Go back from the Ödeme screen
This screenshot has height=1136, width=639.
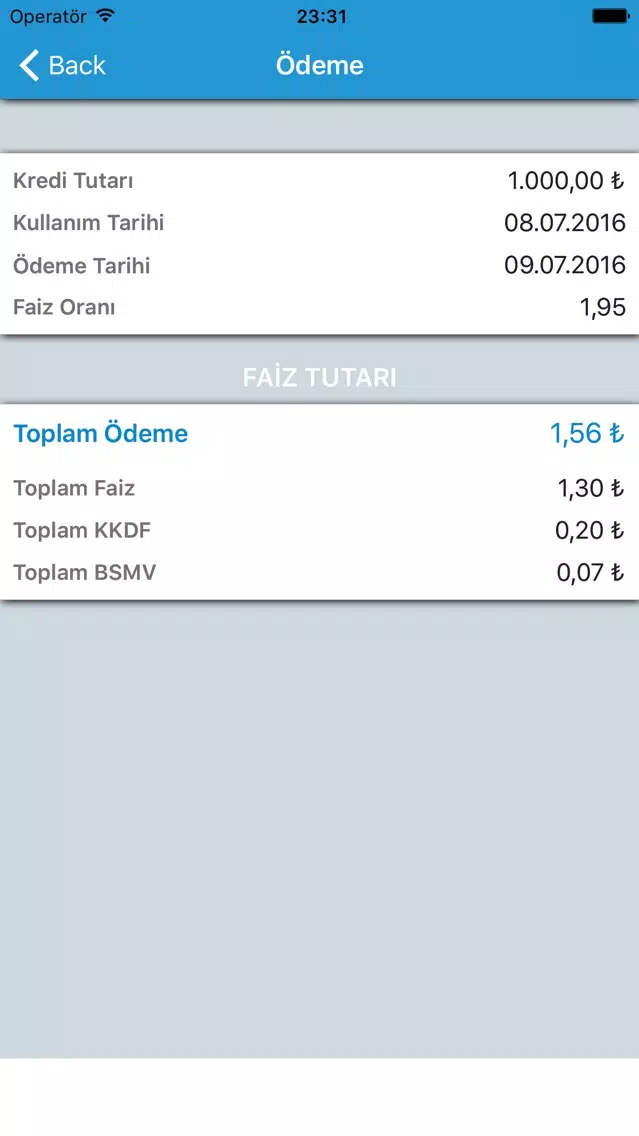[x=62, y=65]
